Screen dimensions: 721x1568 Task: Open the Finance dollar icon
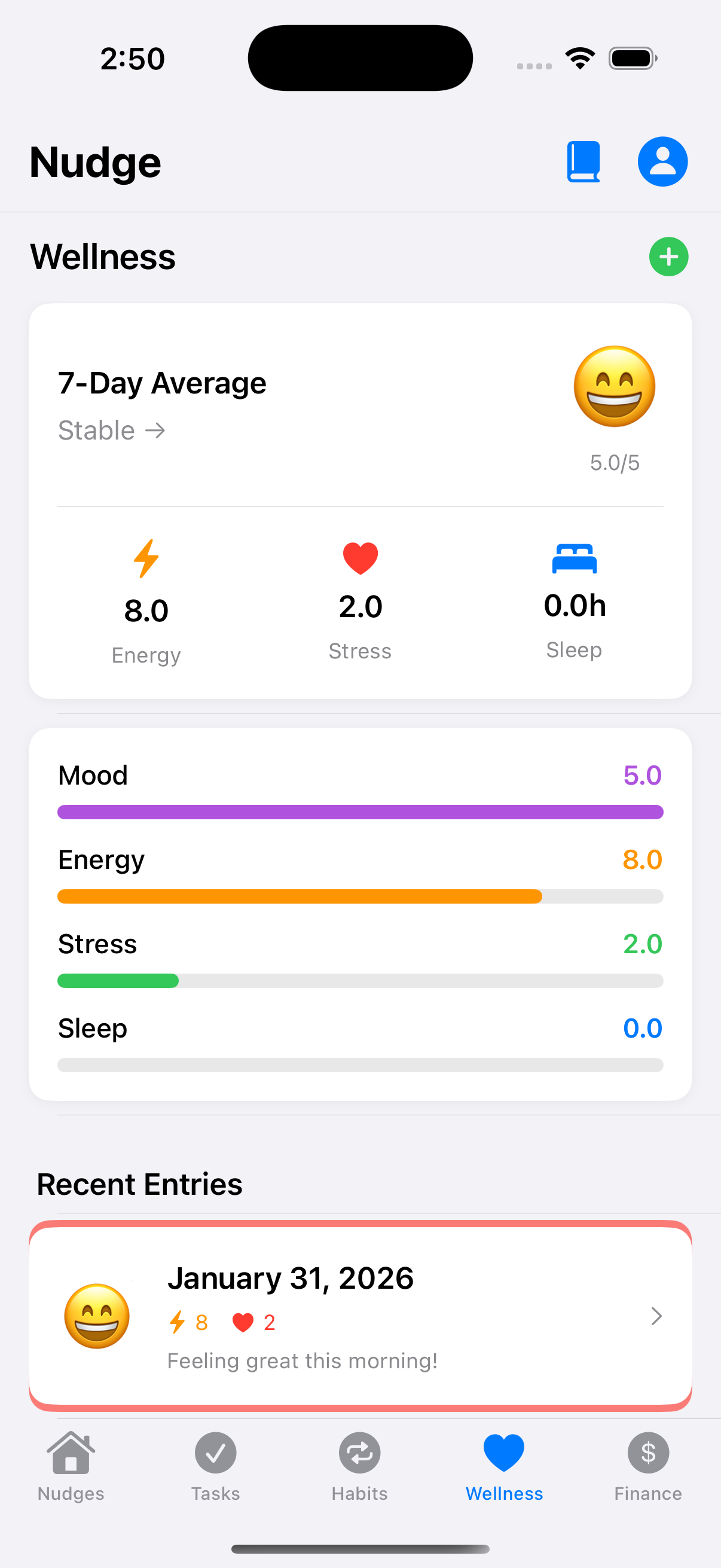tap(647, 1454)
